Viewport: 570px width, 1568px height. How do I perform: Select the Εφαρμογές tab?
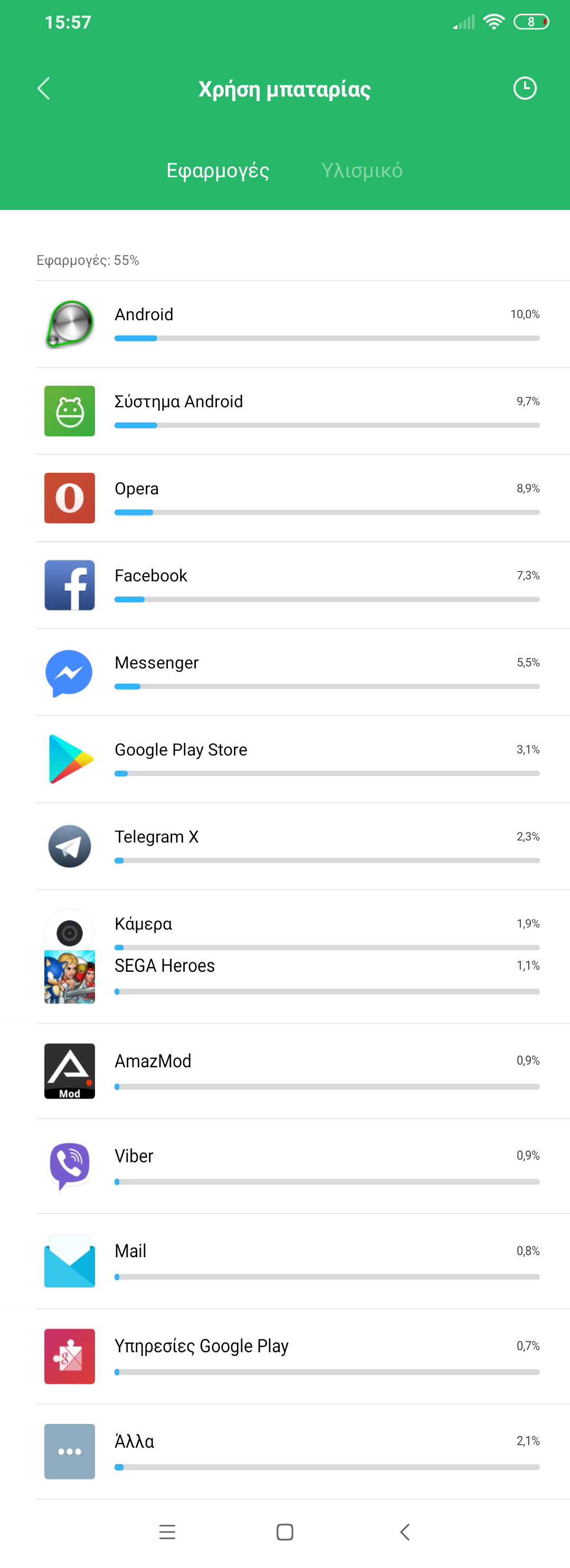[217, 170]
